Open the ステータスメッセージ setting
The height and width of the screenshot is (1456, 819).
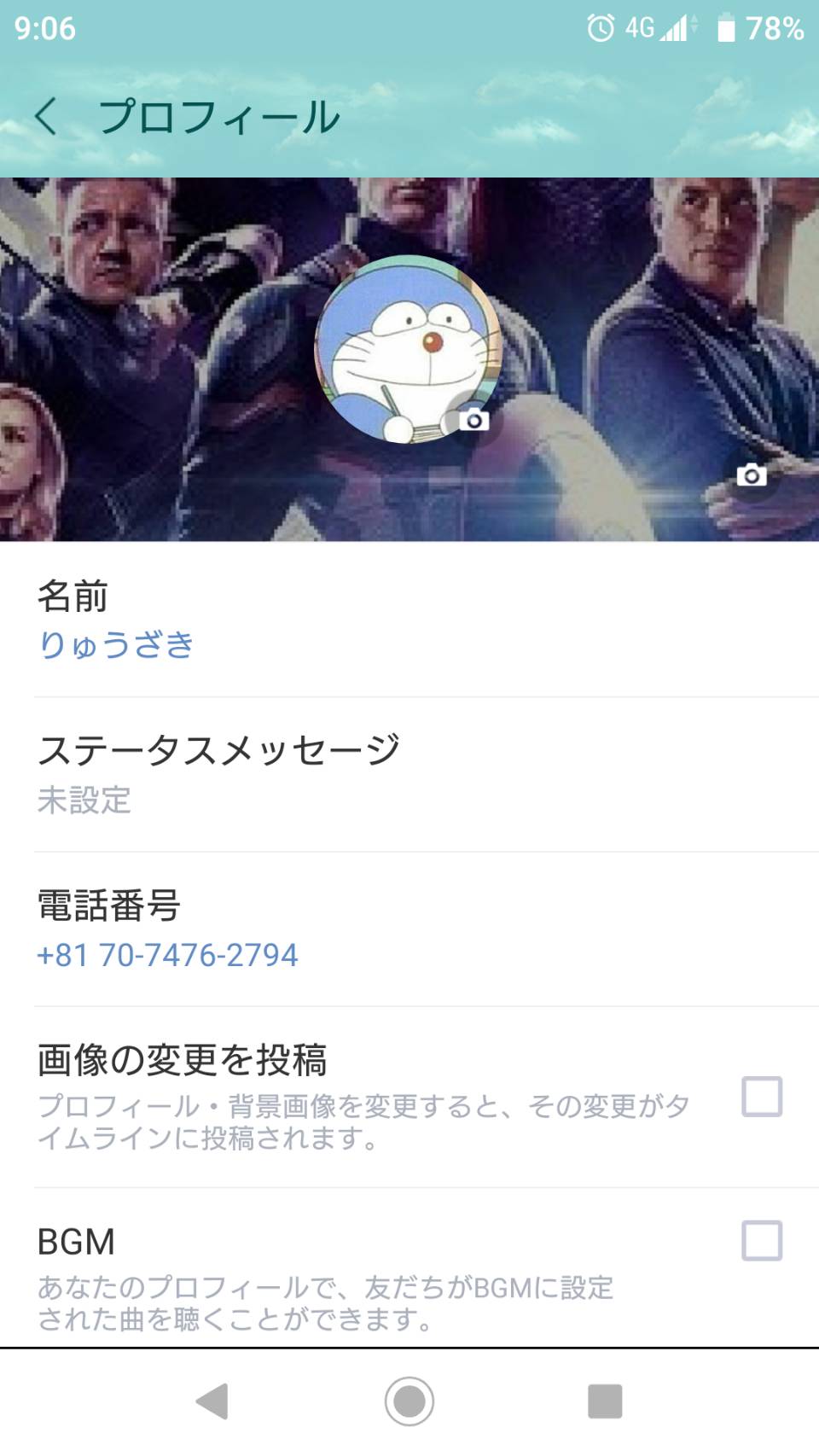(x=409, y=774)
